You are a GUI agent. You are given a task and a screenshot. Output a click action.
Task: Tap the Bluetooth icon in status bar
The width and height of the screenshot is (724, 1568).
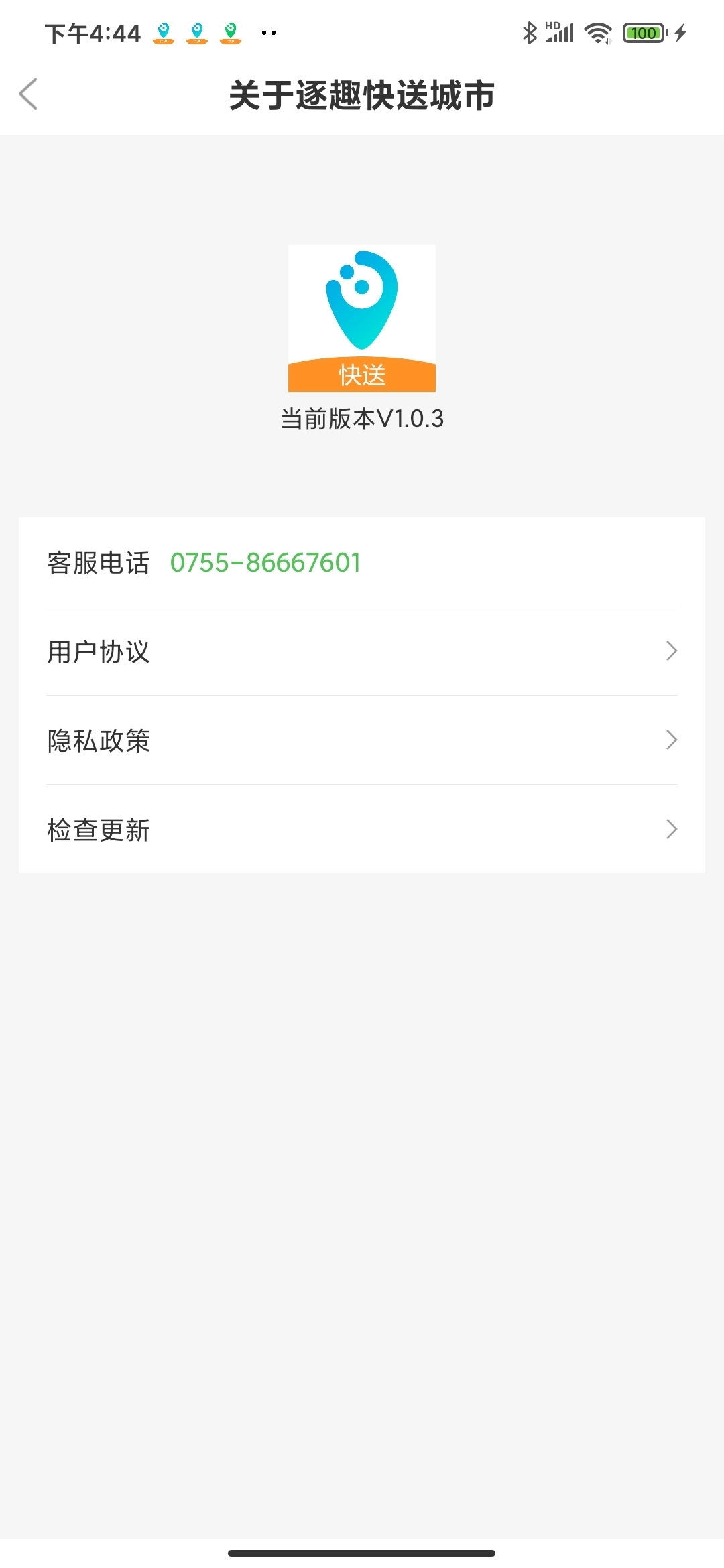pos(529,31)
